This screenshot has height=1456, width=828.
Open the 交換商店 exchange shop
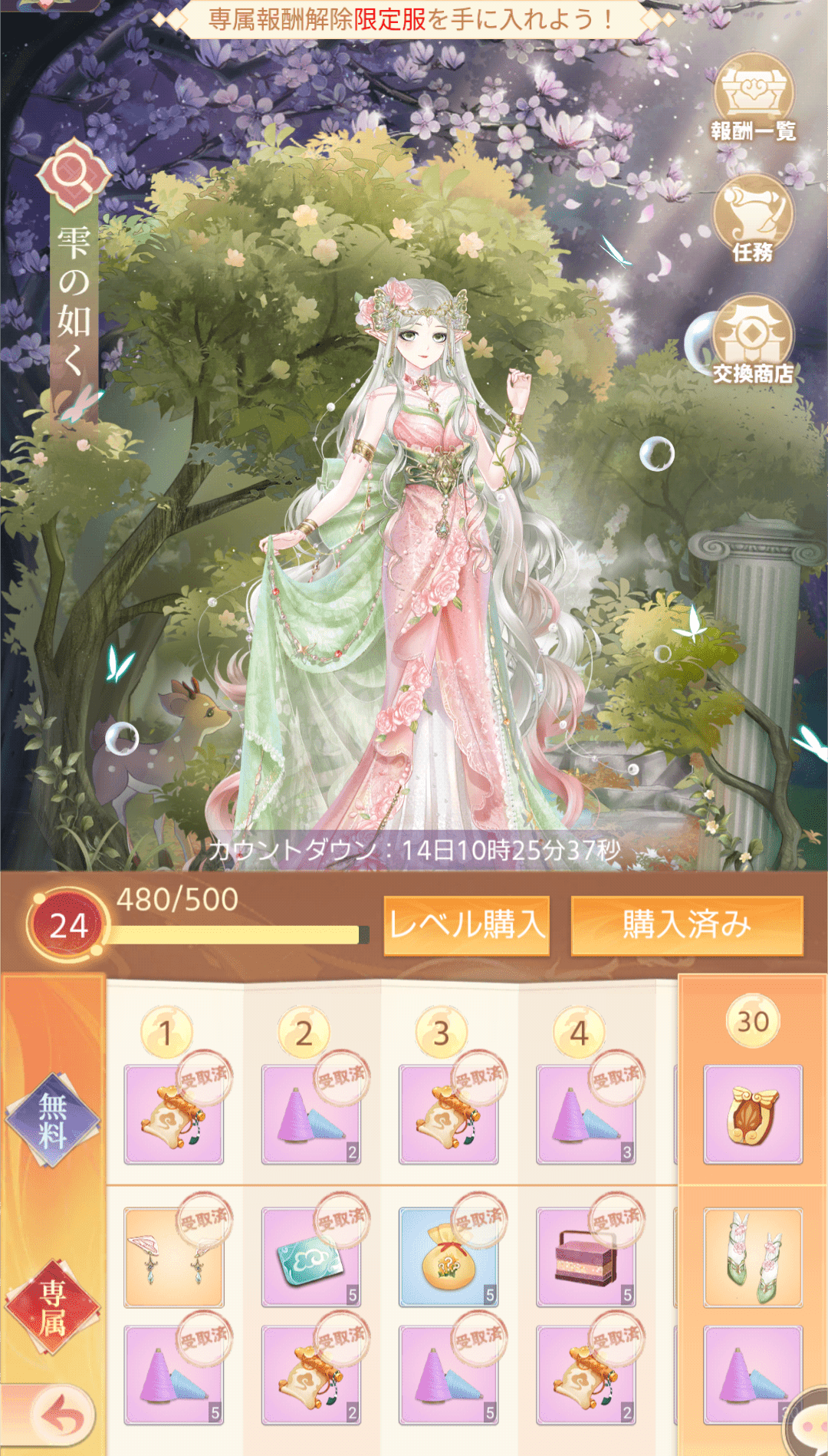(753, 341)
